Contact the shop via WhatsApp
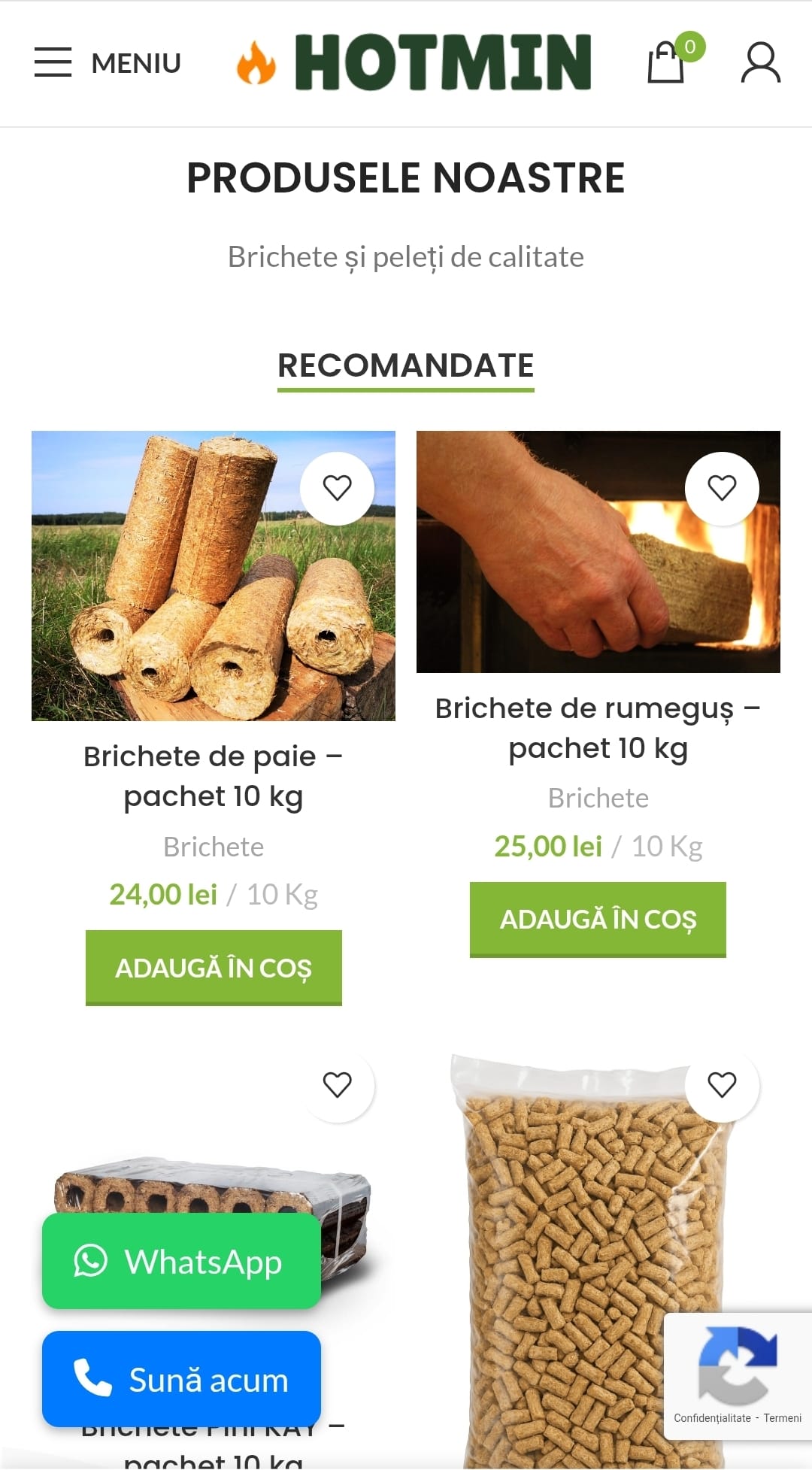Screen dimensions: 812x1470 tap(181, 1261)
